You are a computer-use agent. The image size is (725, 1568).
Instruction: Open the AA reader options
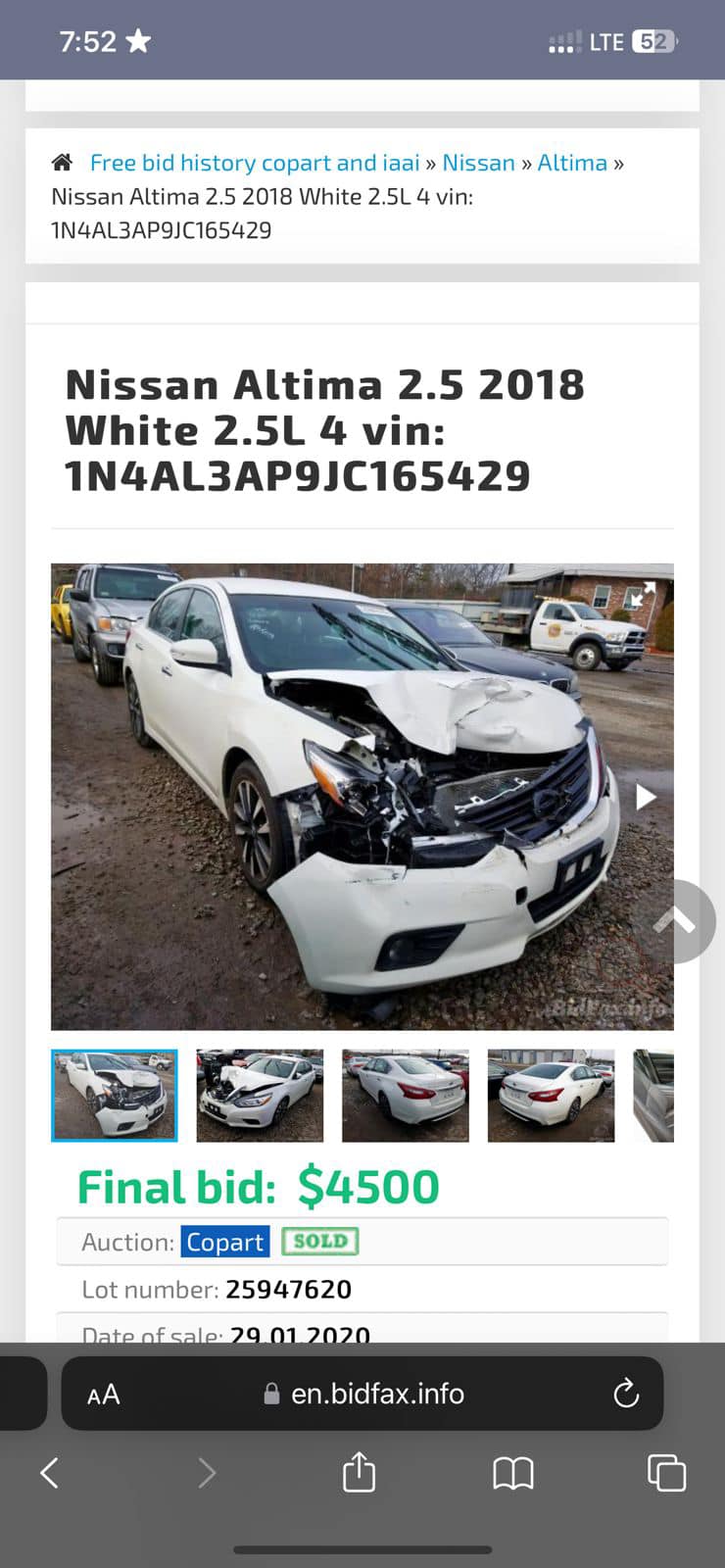pos(104,1395)
